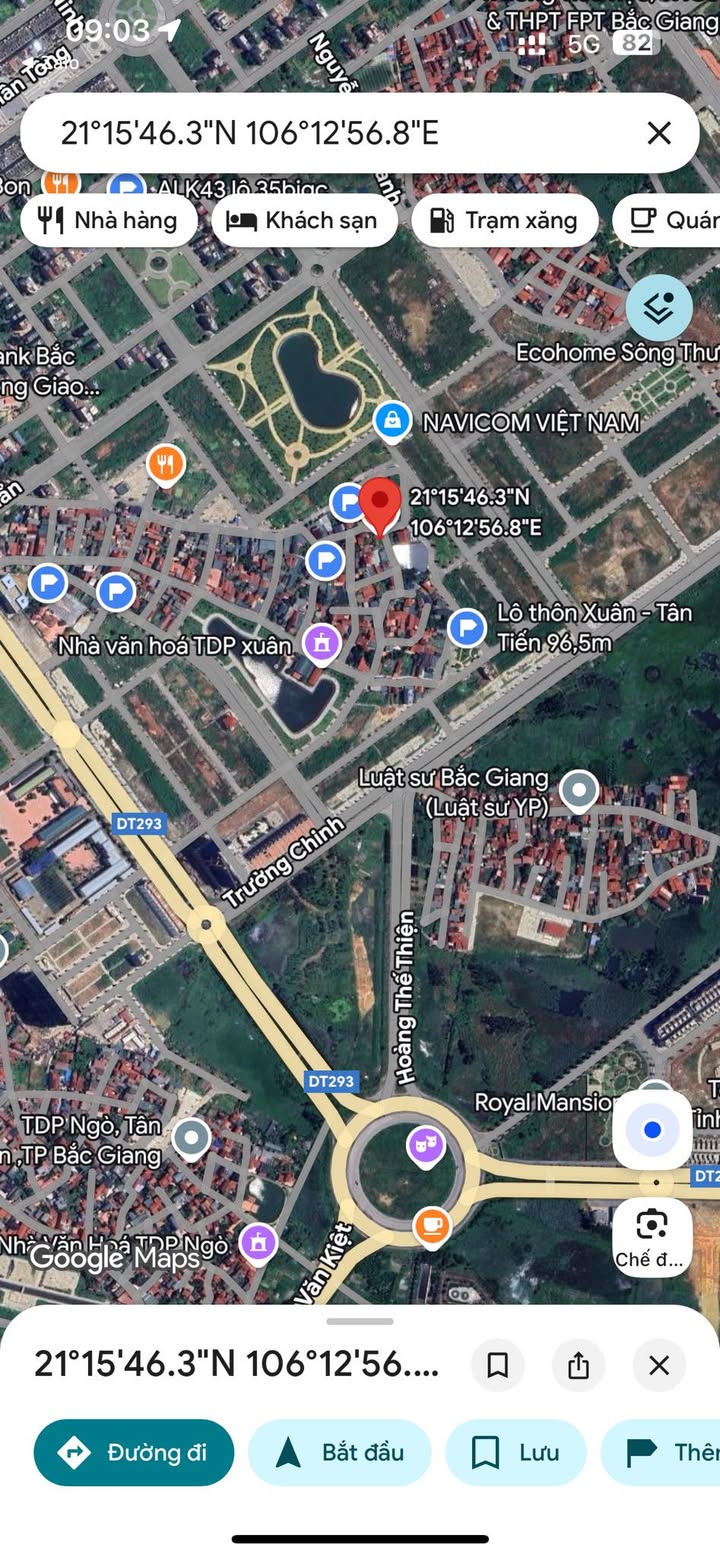The width and height of the screenshot is (720, 1557).
Task: Open the Chế độ lens button
Action: click(652, 1236)
